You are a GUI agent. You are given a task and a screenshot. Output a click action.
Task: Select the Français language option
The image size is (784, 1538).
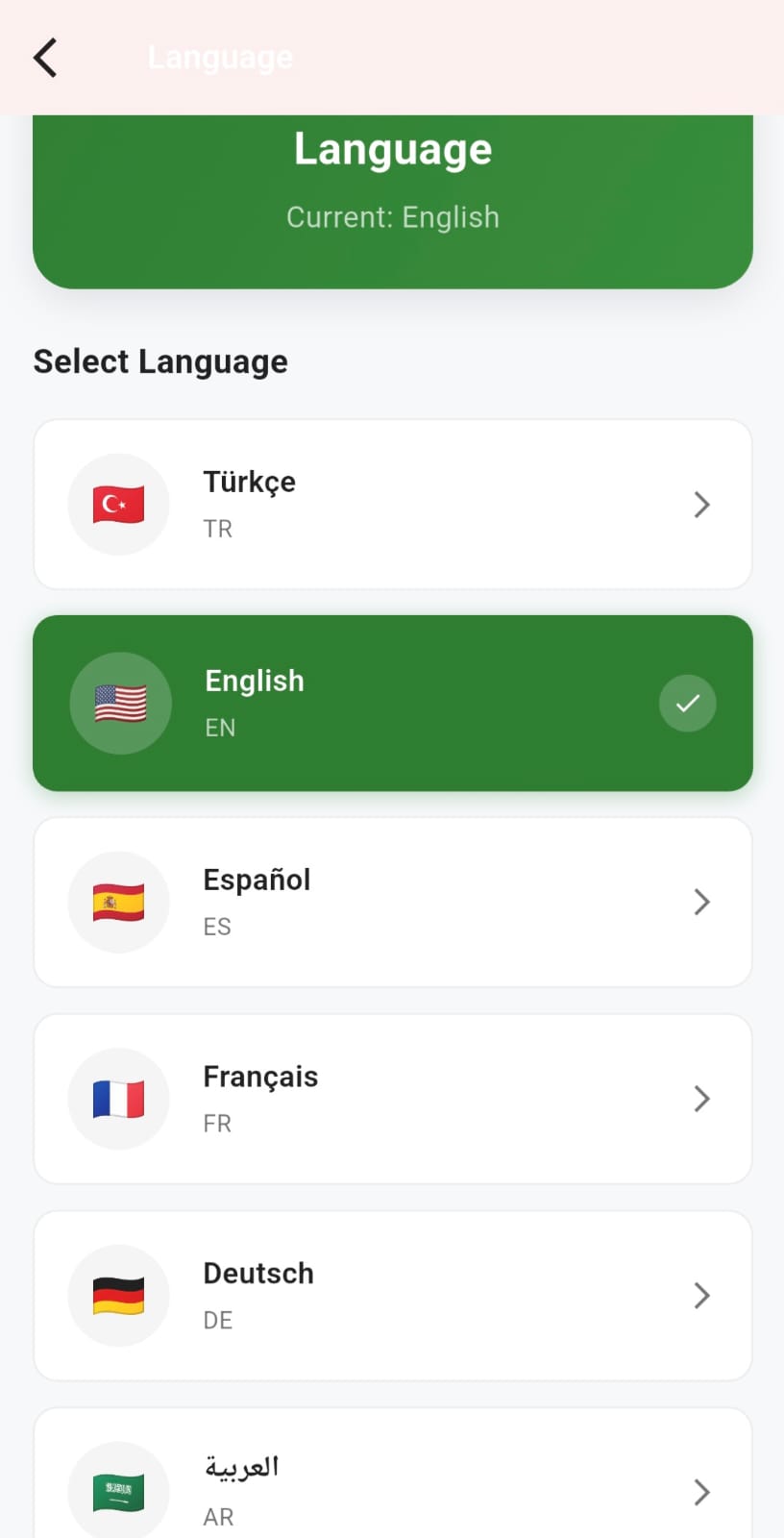[392, 1099]
